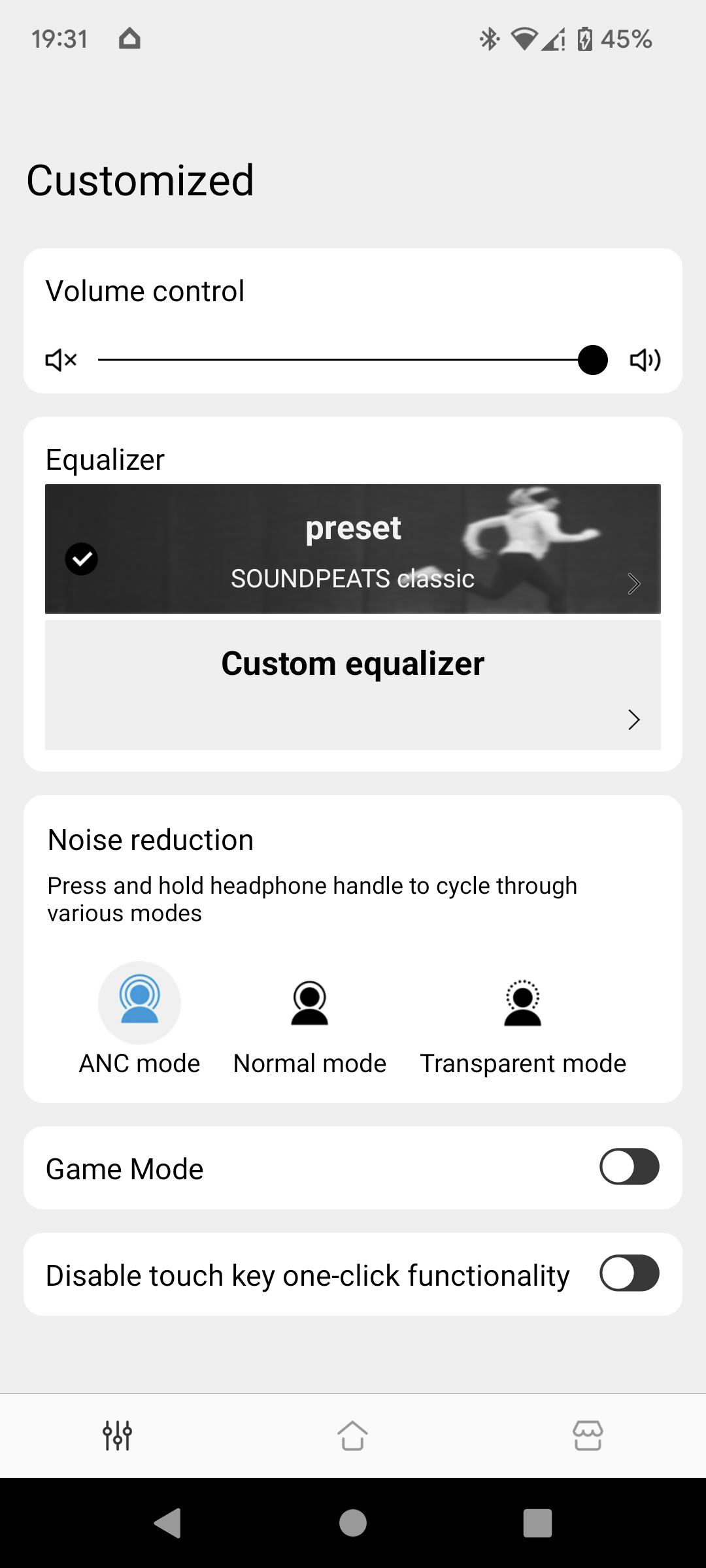The image size is (706, 1568).
Task: Open the Custom equalizer
Action: click(x=353, y=685)
